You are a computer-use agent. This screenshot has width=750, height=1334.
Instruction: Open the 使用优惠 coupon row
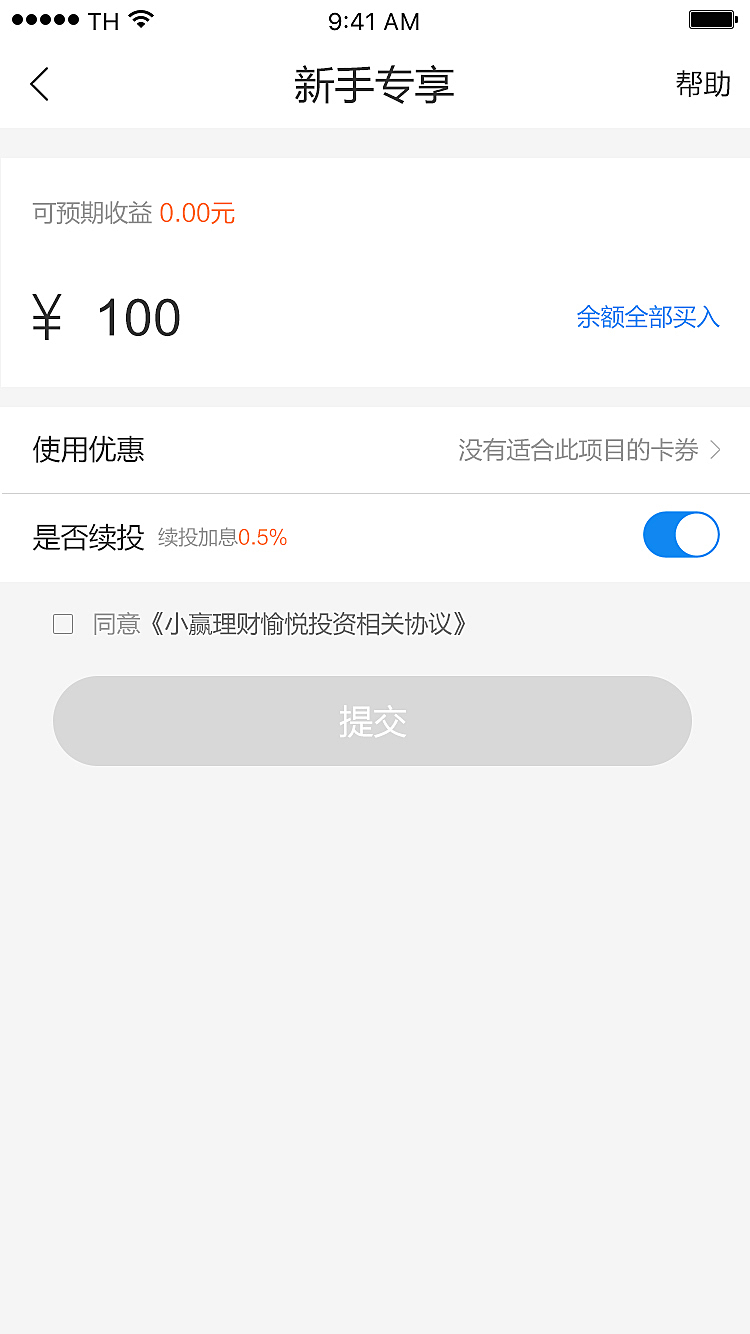coord(375,450)
